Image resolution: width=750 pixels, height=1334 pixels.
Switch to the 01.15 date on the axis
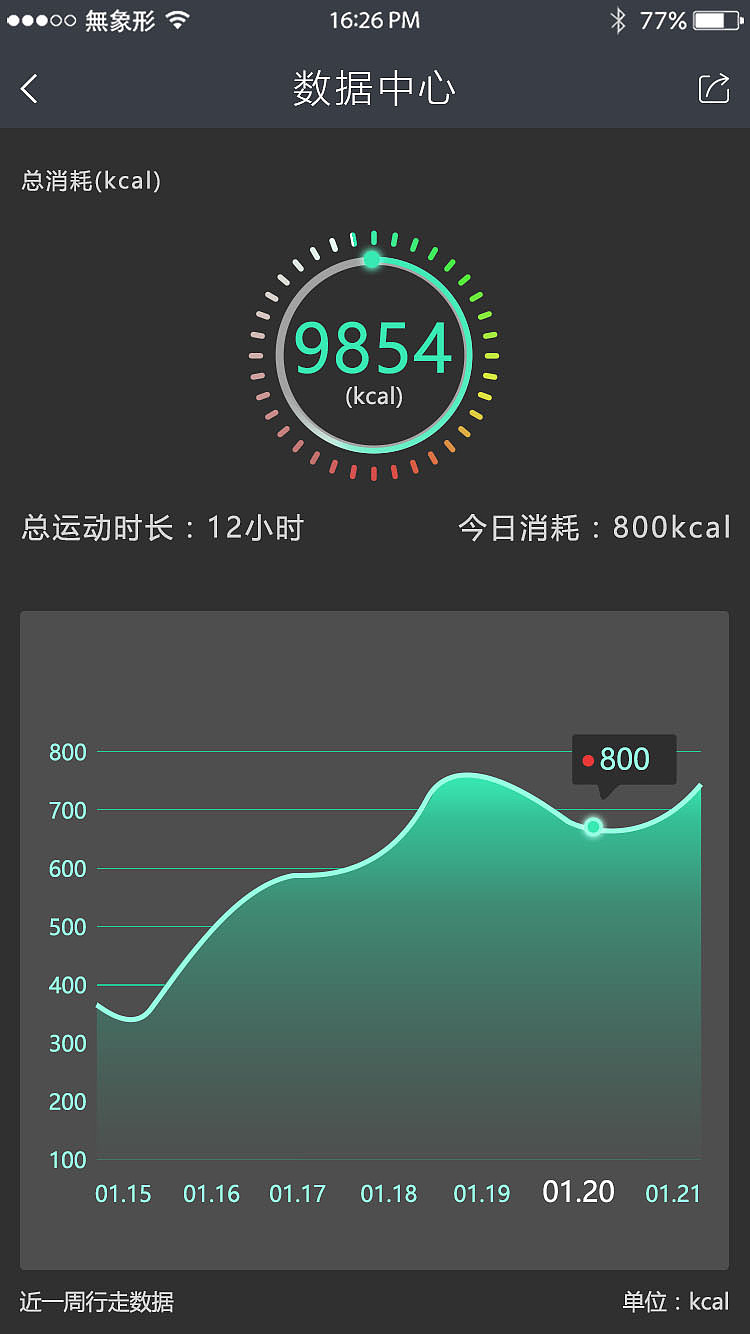click(x=124, y=1193)
